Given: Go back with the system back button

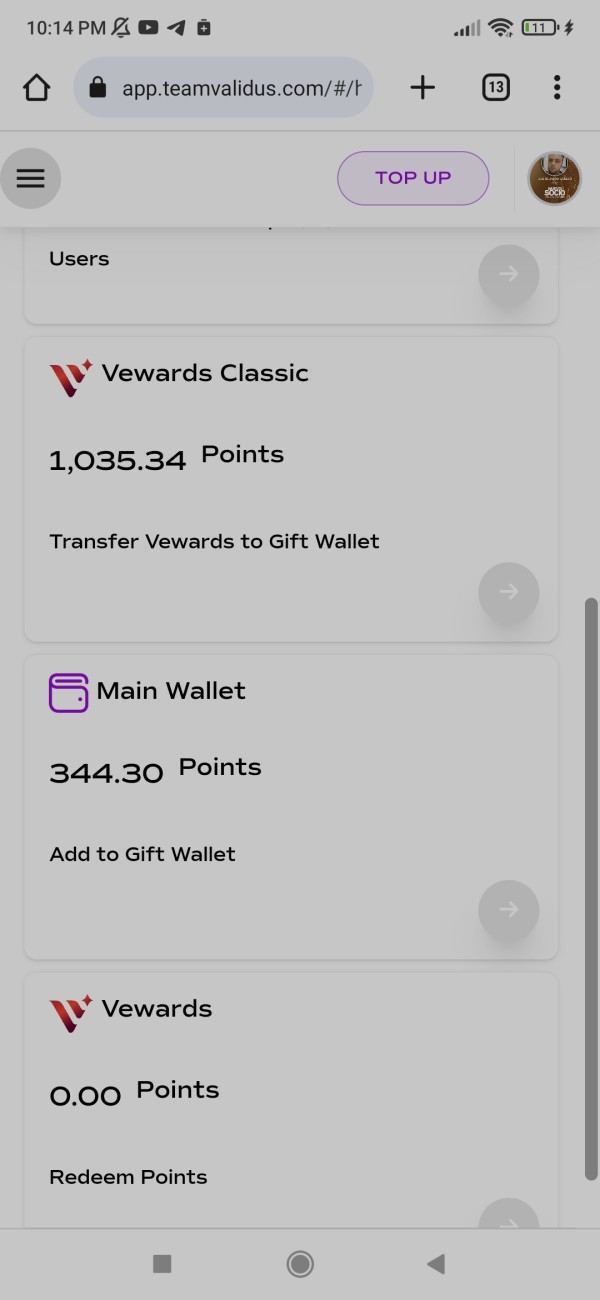Looking at the screenshot, I should [x=436, y=1264].
